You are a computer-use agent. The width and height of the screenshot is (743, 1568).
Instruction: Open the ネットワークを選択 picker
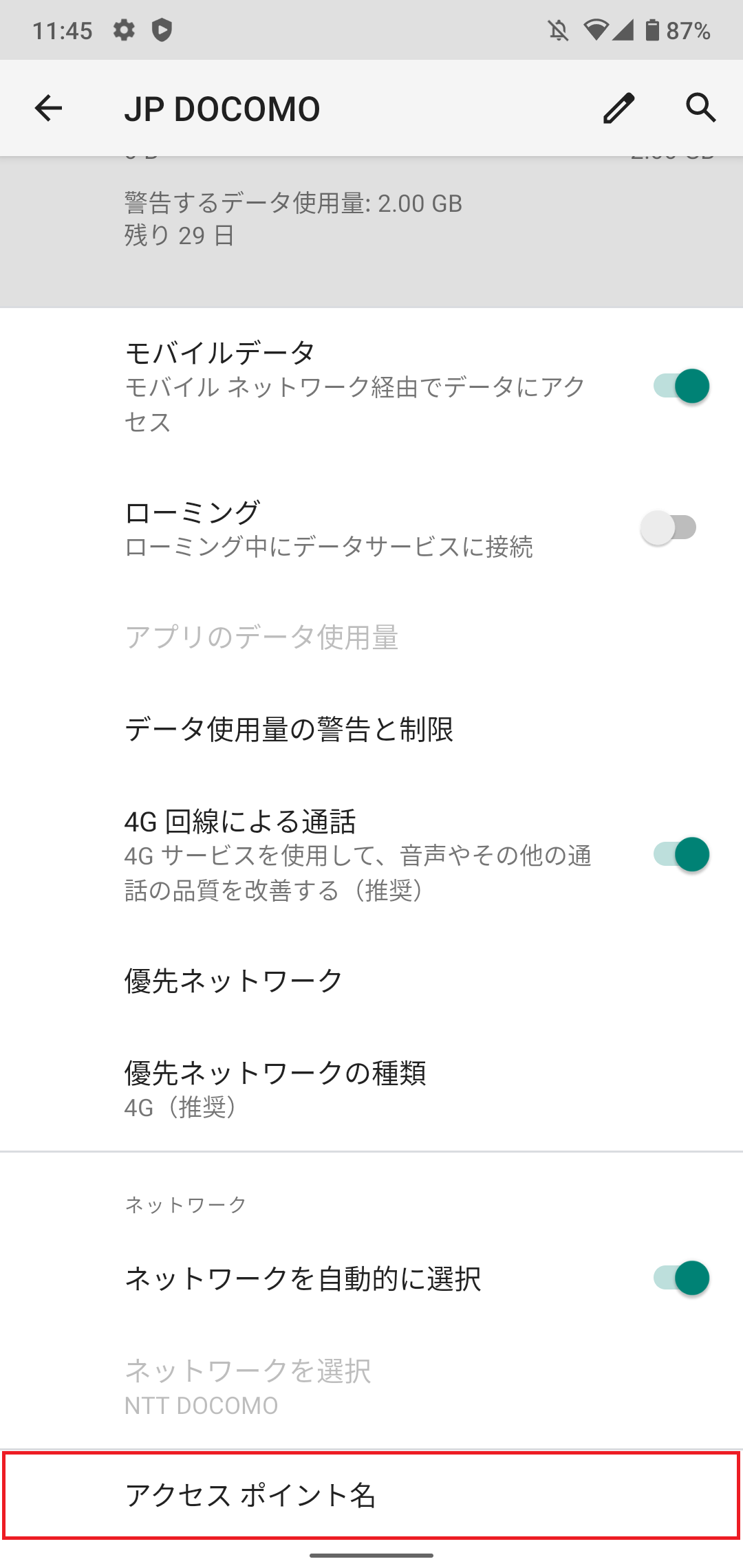[x=248, y=1386]
